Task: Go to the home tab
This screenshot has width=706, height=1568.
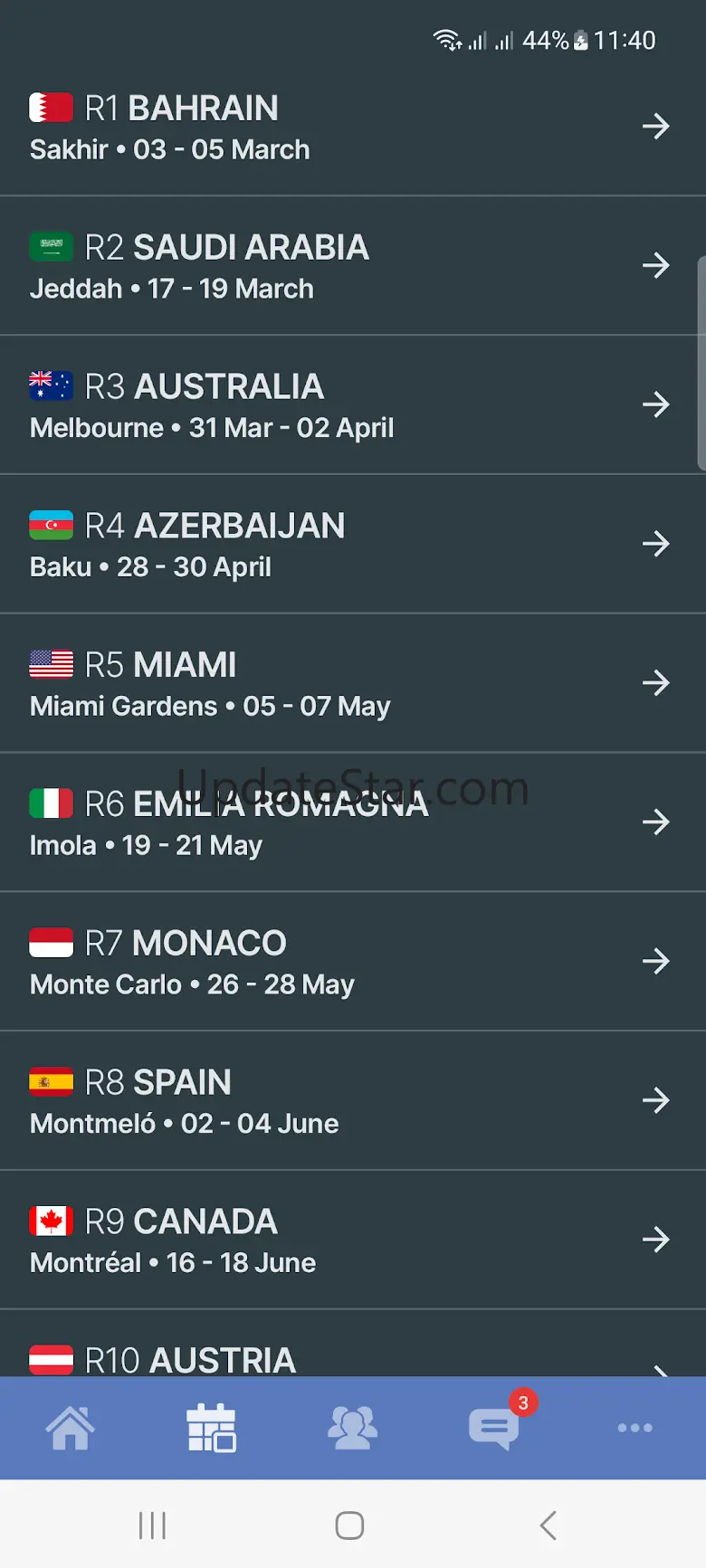Action: [x=71, y=1429]
